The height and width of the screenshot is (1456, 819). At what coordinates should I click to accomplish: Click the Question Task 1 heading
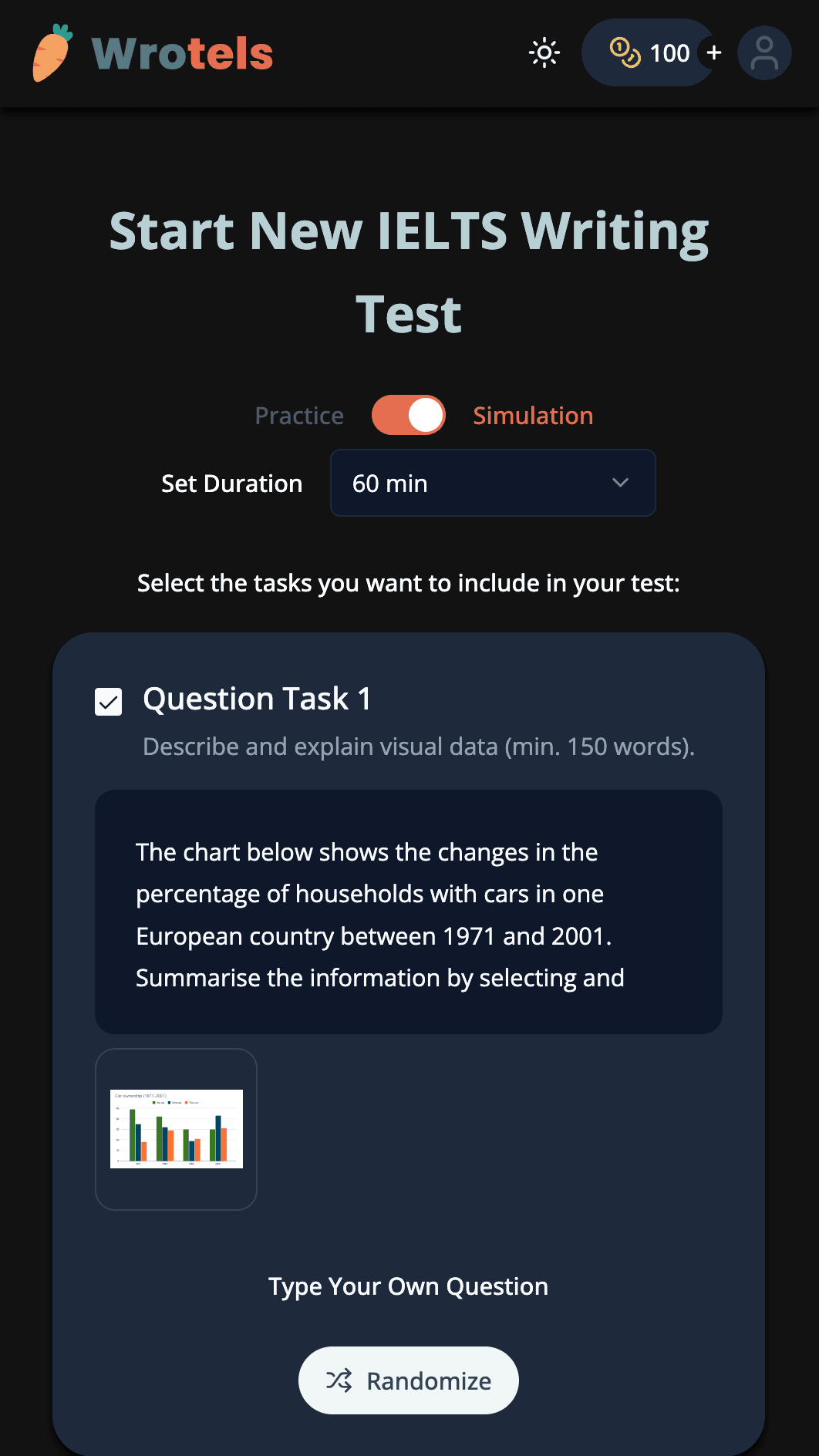tap(256, 699)
